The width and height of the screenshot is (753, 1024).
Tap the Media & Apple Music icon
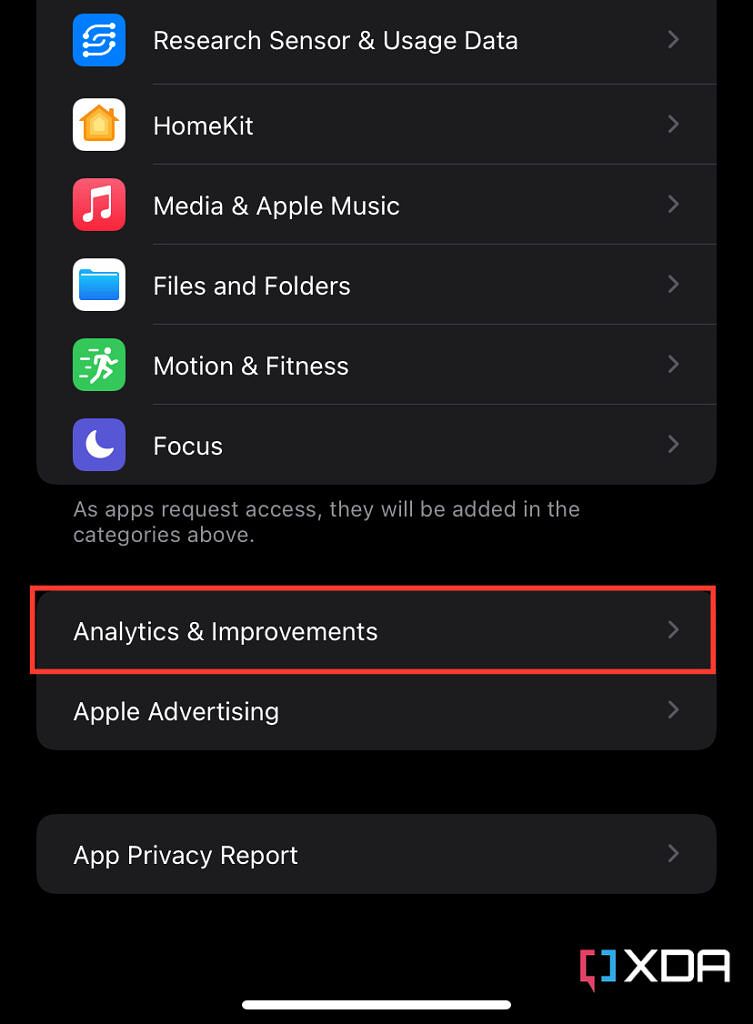[x=98, y=204]
